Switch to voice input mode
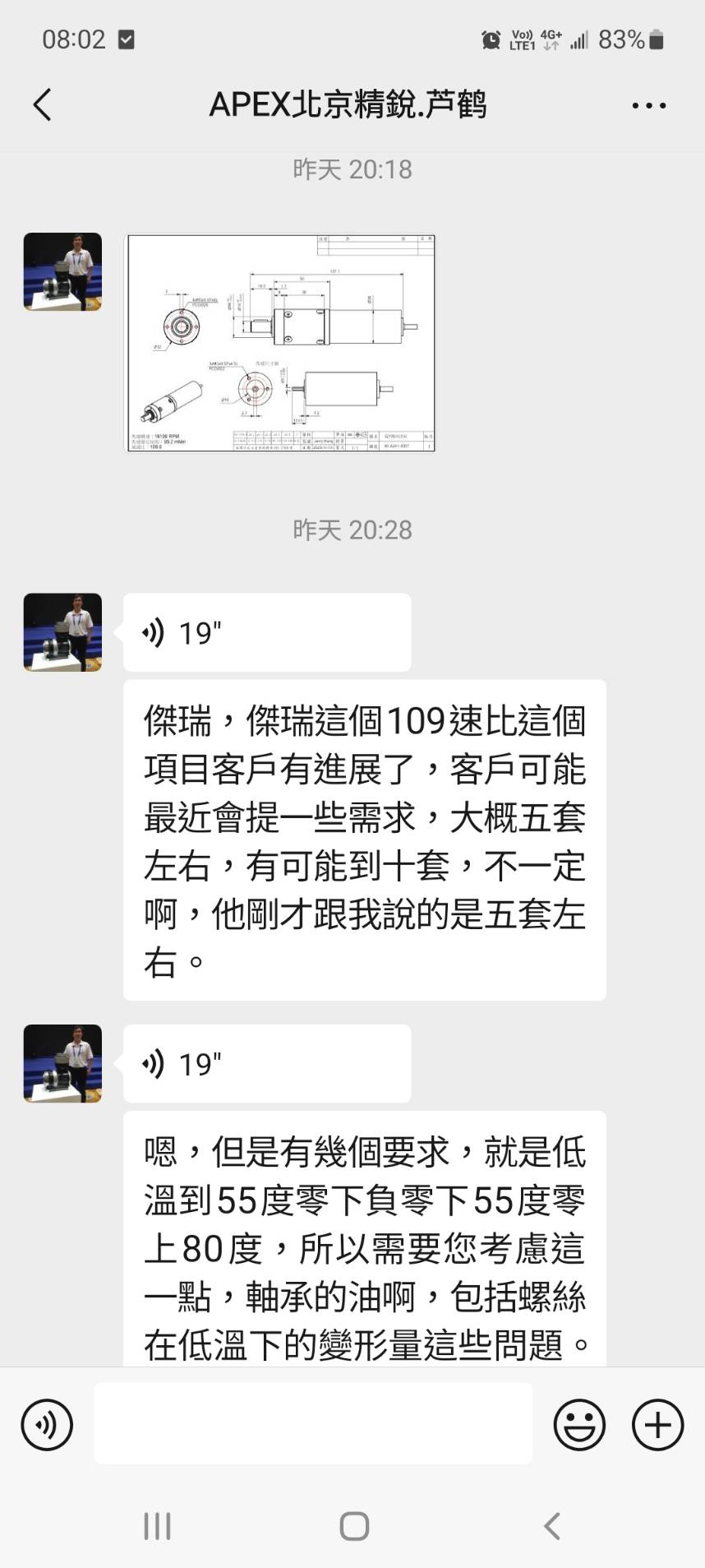705x1568 pixels. (x=47, y=1425)
